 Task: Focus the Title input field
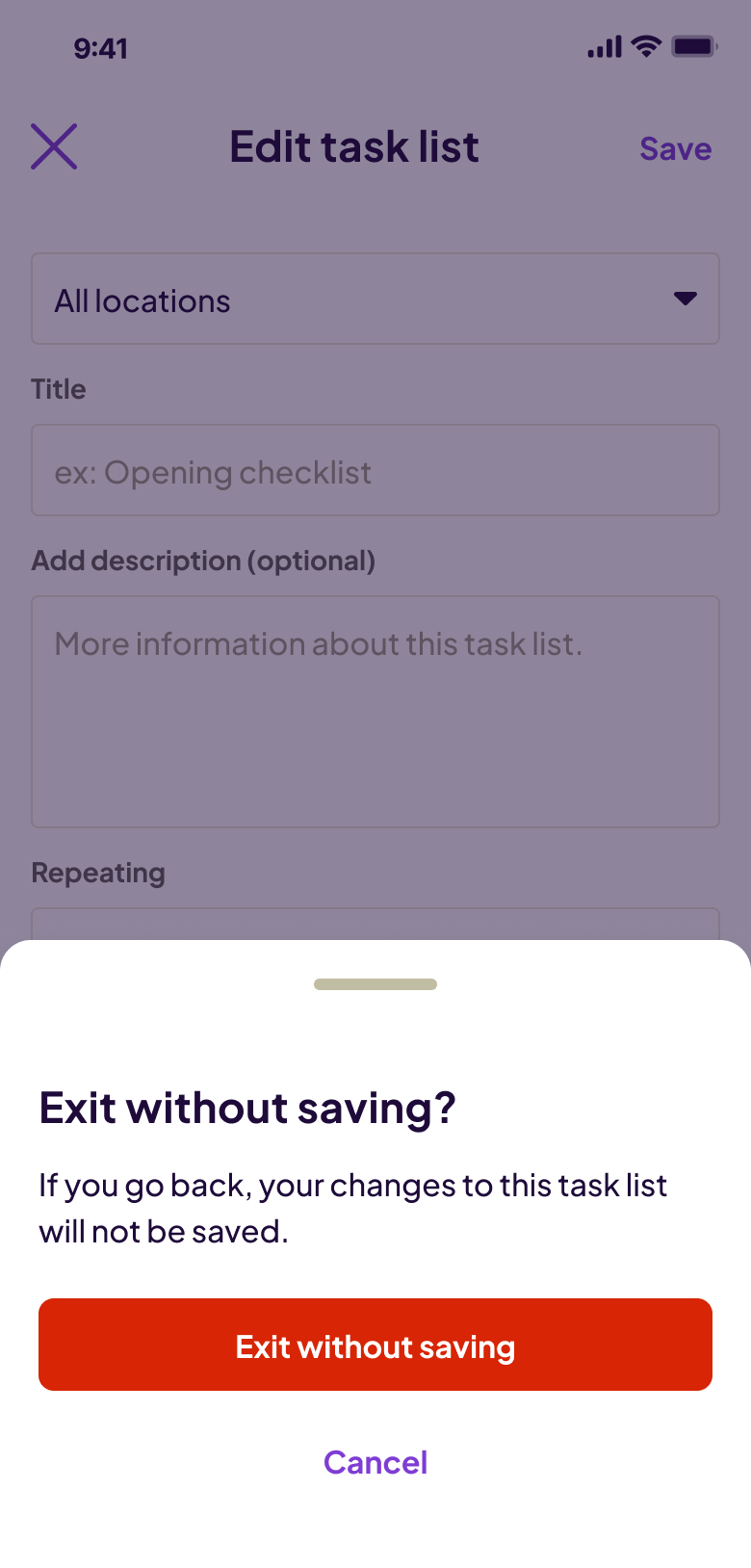coord(375,471)
